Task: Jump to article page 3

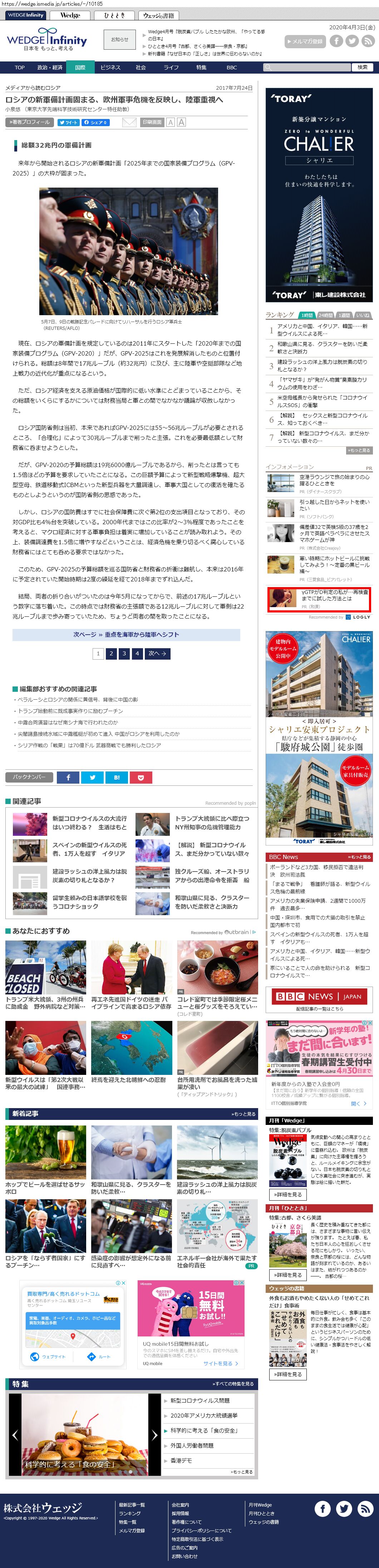Action: point(124,653)
